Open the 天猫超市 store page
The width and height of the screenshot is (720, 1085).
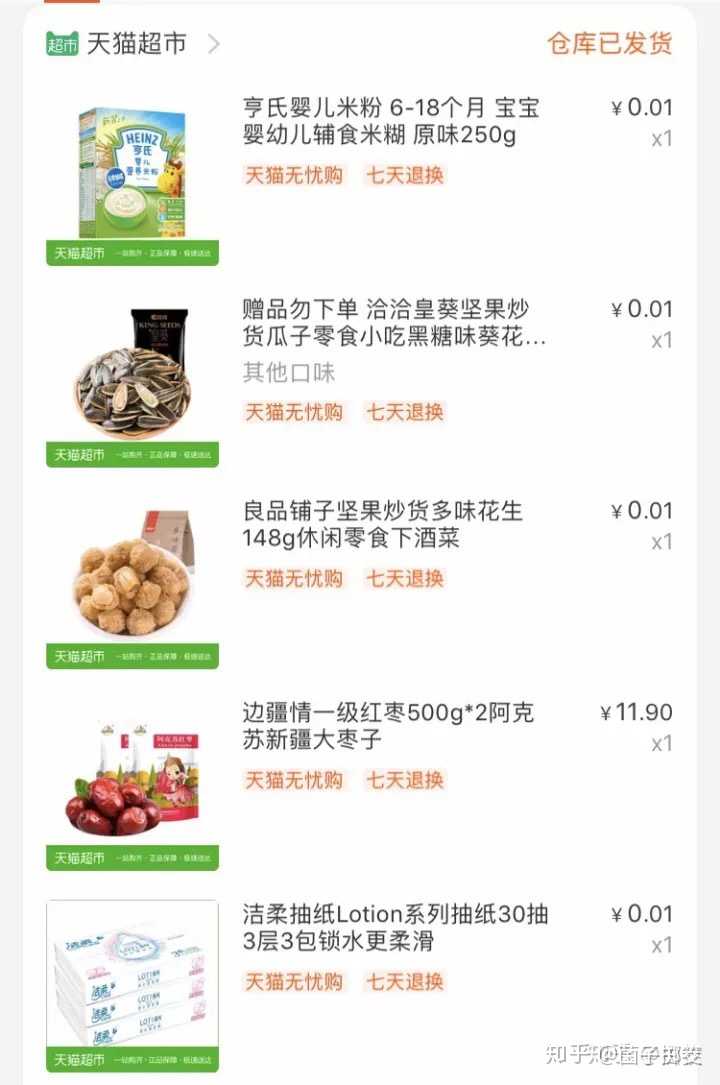point(135,44)
